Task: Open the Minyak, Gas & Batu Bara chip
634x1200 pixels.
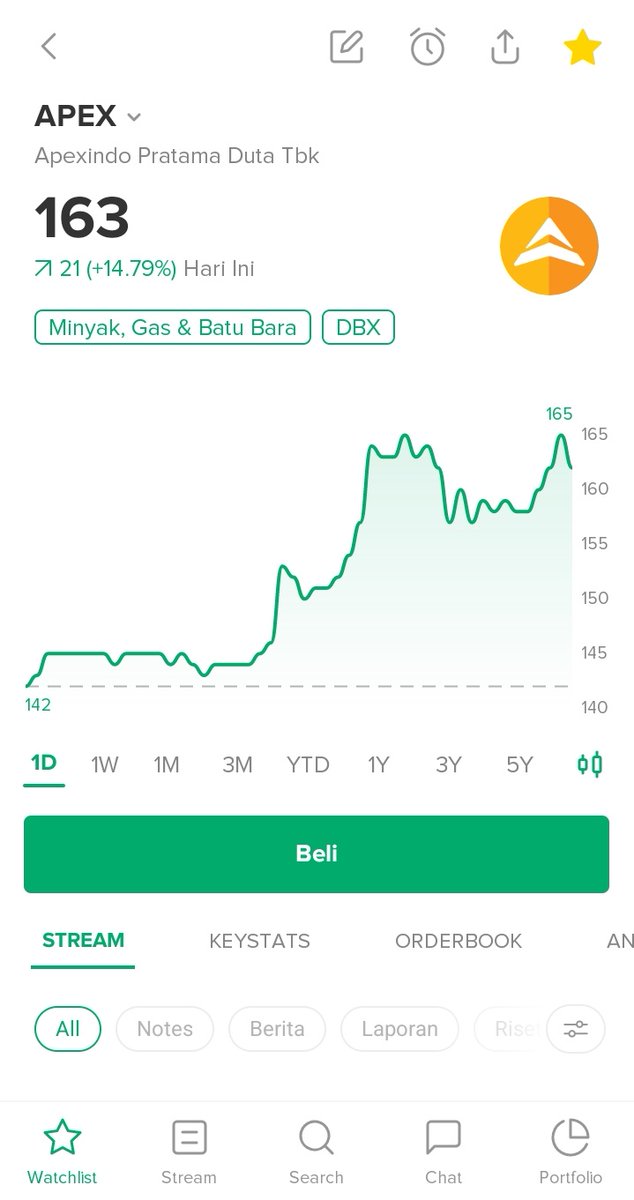Action: coord(173,327)
